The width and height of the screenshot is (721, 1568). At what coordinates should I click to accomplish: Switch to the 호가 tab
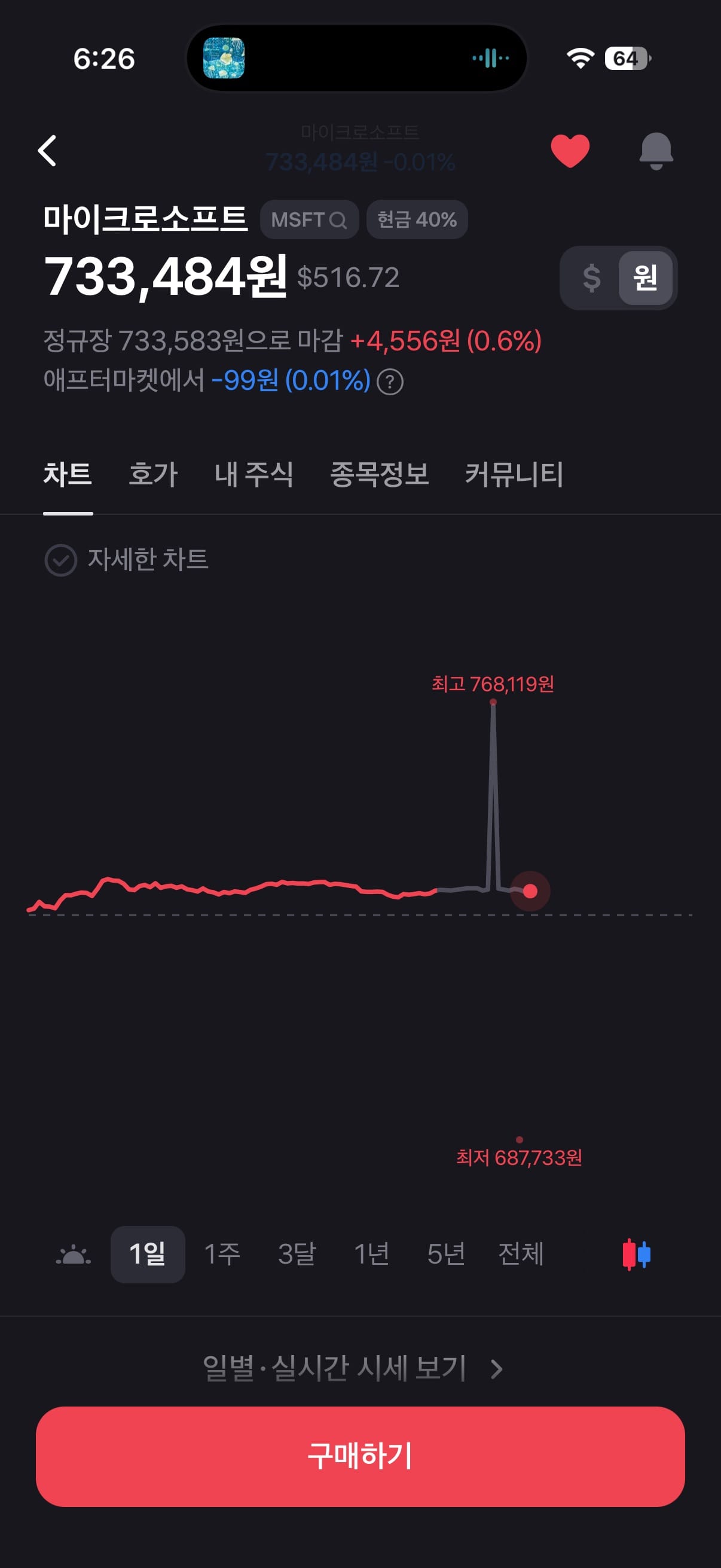[x=152, y=474]
